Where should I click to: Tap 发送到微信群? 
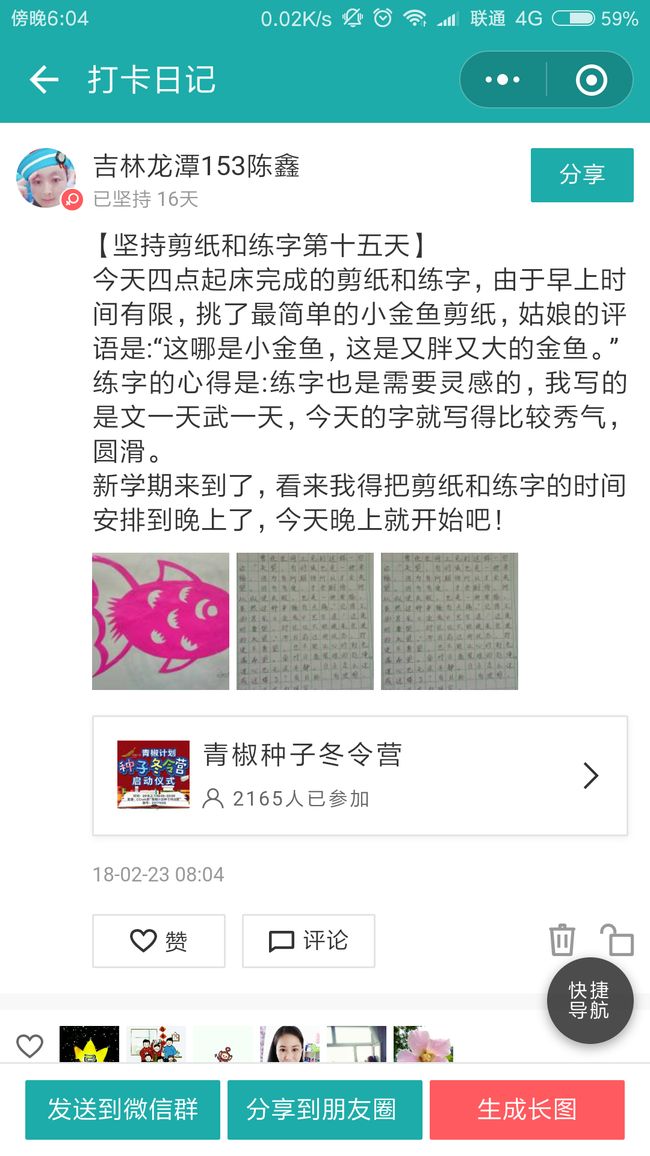[x=122, y=1110]
